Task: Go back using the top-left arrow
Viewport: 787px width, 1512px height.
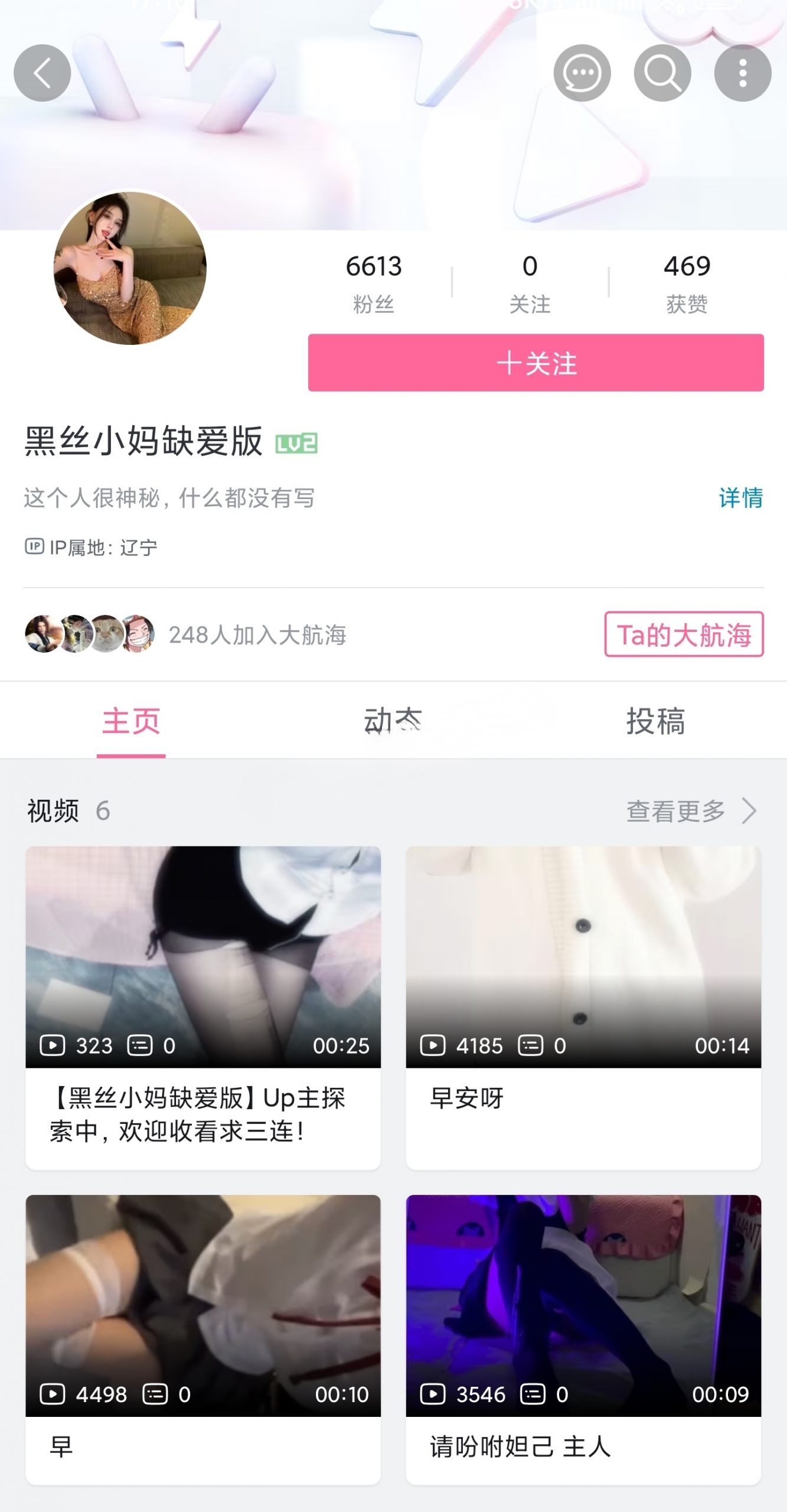Action: 43,73
